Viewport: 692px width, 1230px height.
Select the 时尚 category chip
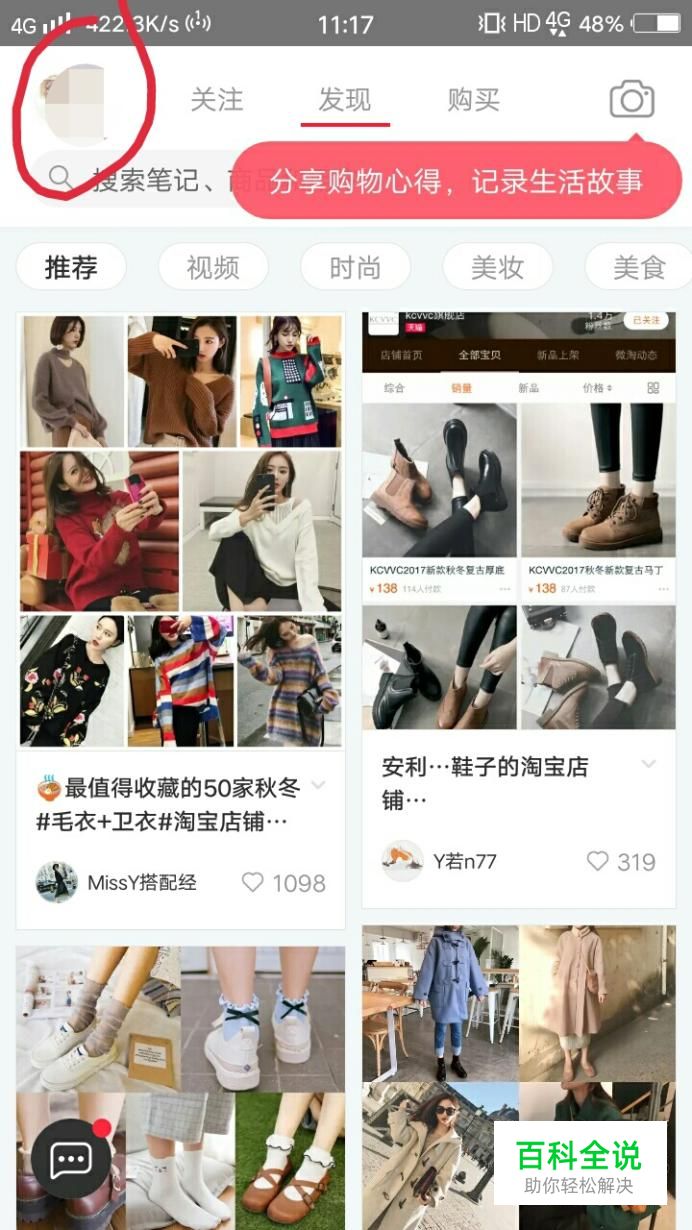355,267
